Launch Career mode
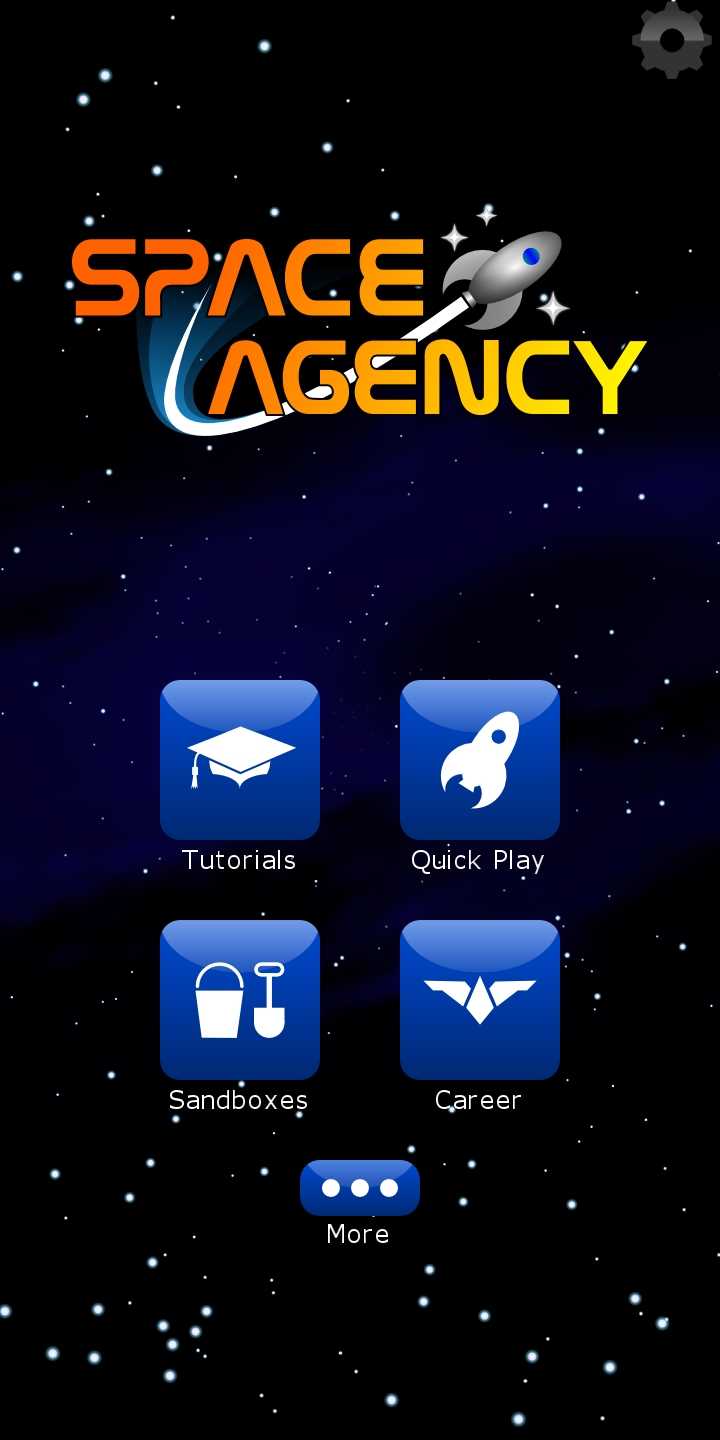The height and width of the screenshot is (1440, 720). 480,1000
